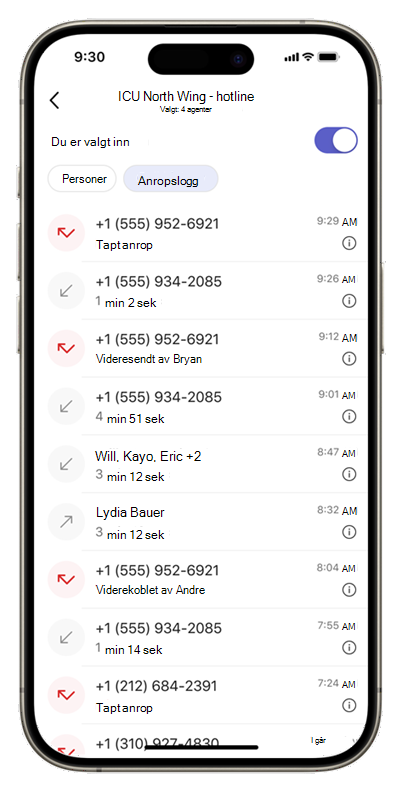
Task: Toggle the Du er valgt inn switch
Action: click(x=336, y=140)
